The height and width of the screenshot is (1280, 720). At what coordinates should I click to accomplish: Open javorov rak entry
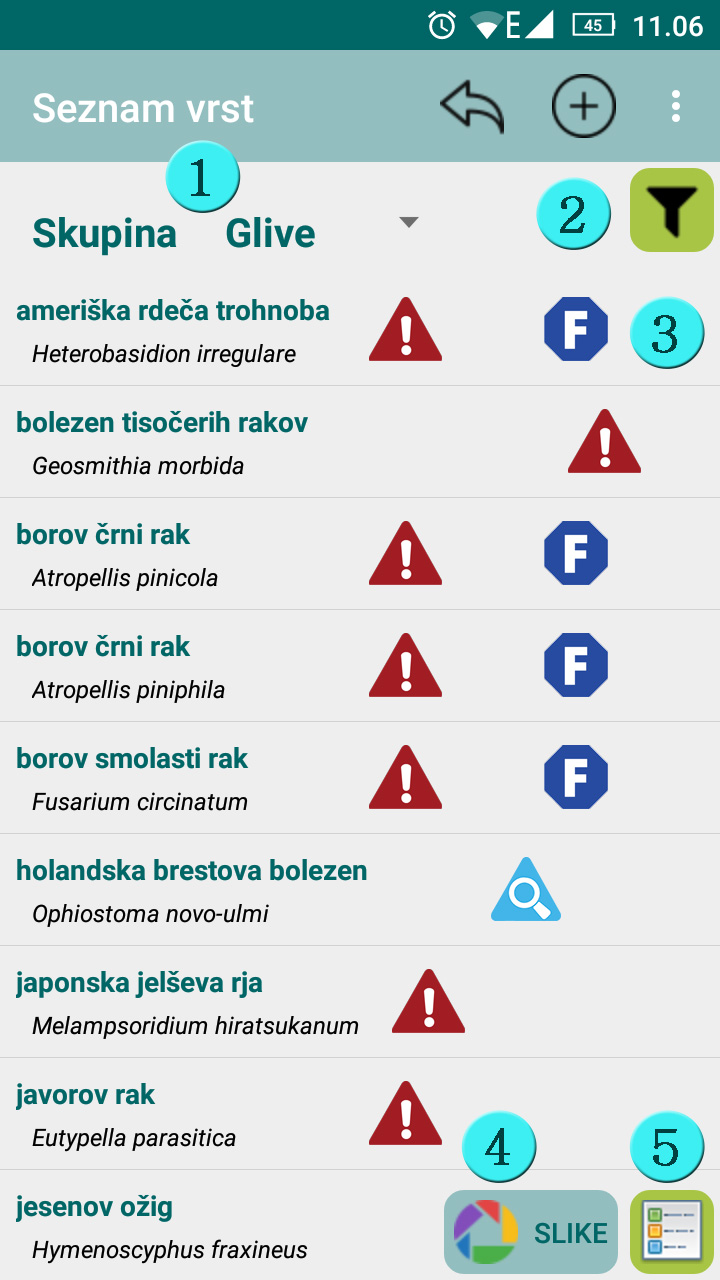[360, 1114]
